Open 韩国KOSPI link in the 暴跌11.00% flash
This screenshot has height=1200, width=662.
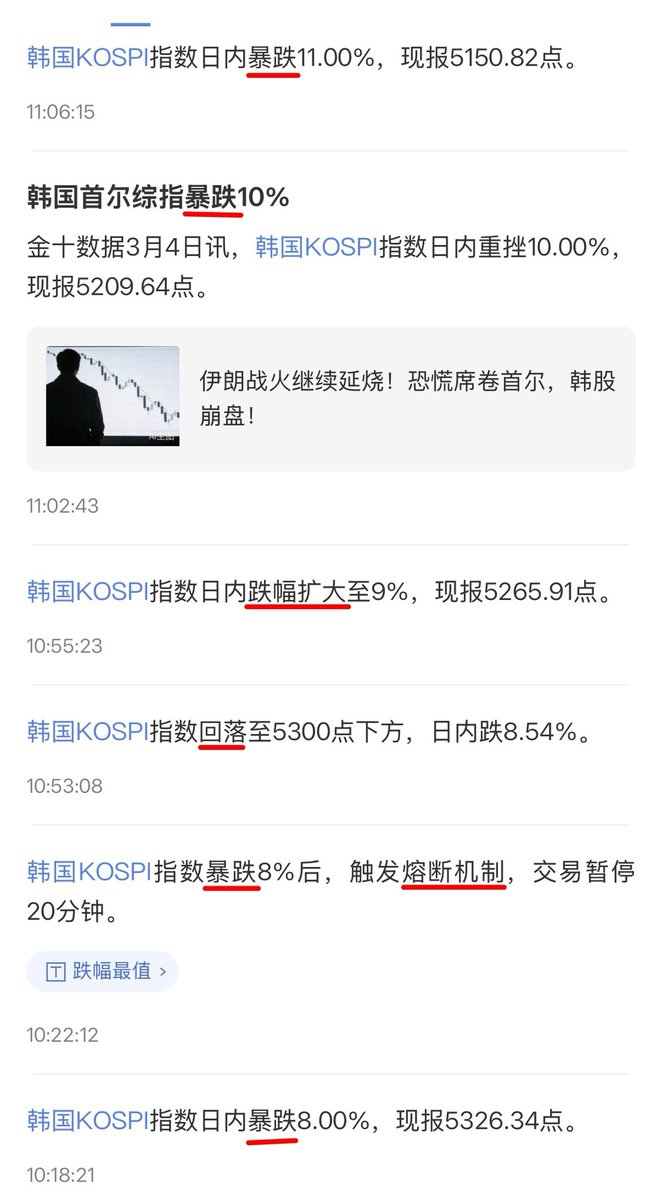(87, 58)
